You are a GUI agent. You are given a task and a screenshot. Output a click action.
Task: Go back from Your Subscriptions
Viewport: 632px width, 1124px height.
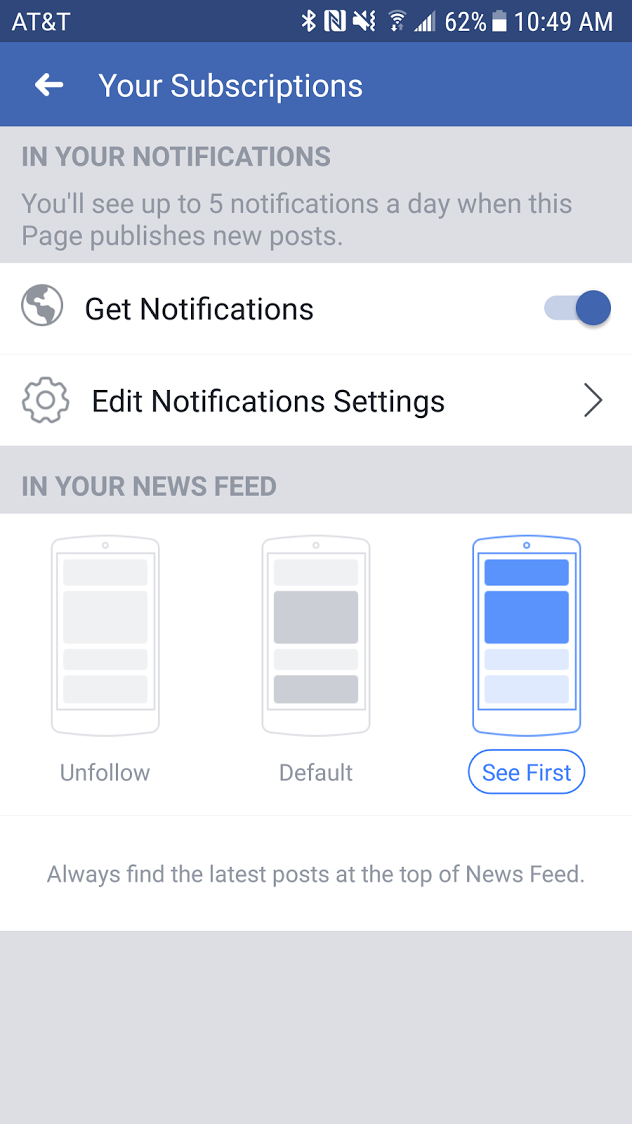coord(49,86)
